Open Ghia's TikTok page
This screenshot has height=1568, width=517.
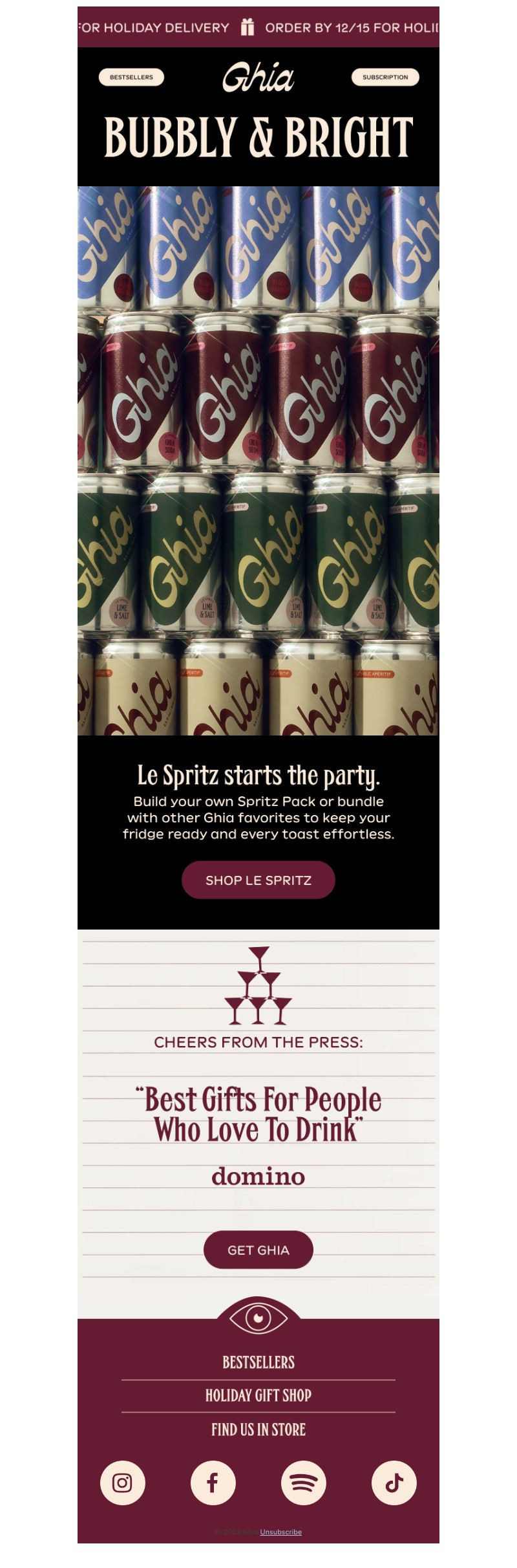coord(394,1482)
